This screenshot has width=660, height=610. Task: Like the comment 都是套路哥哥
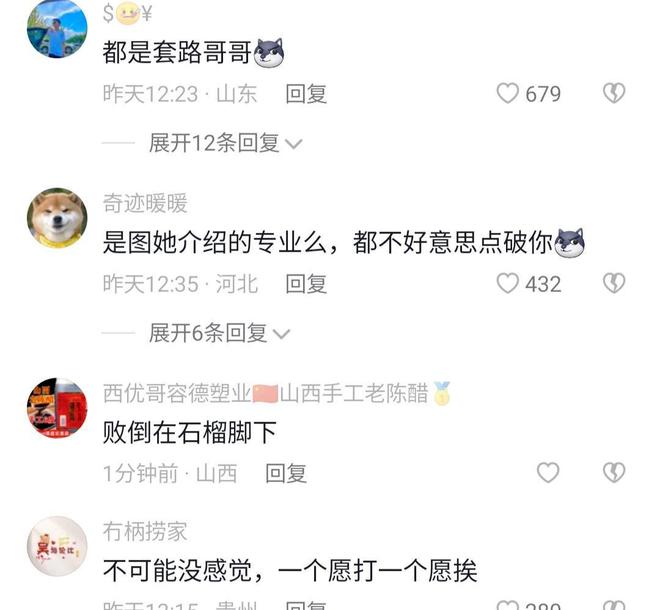coord(509,94)
